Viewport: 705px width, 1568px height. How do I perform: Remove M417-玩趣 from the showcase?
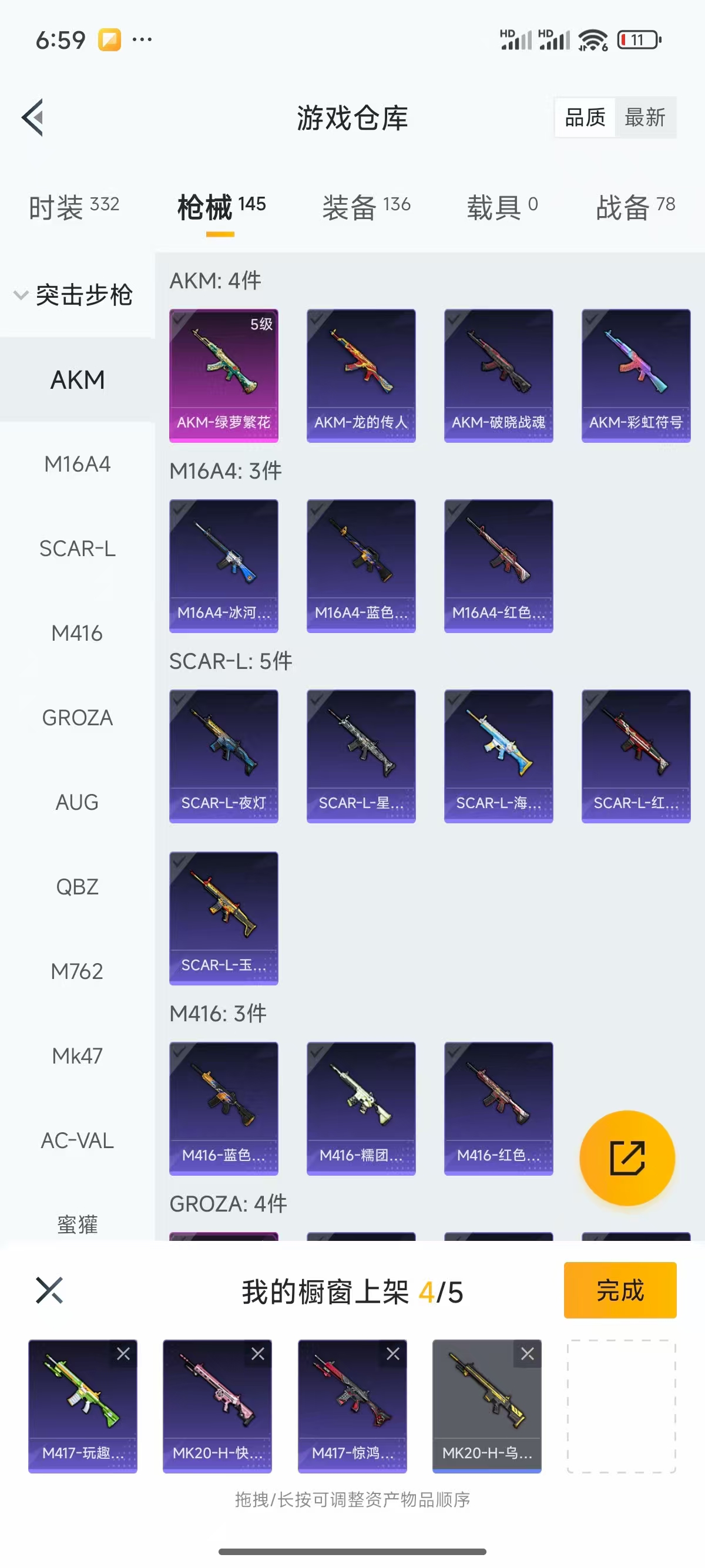[123, 1353]
